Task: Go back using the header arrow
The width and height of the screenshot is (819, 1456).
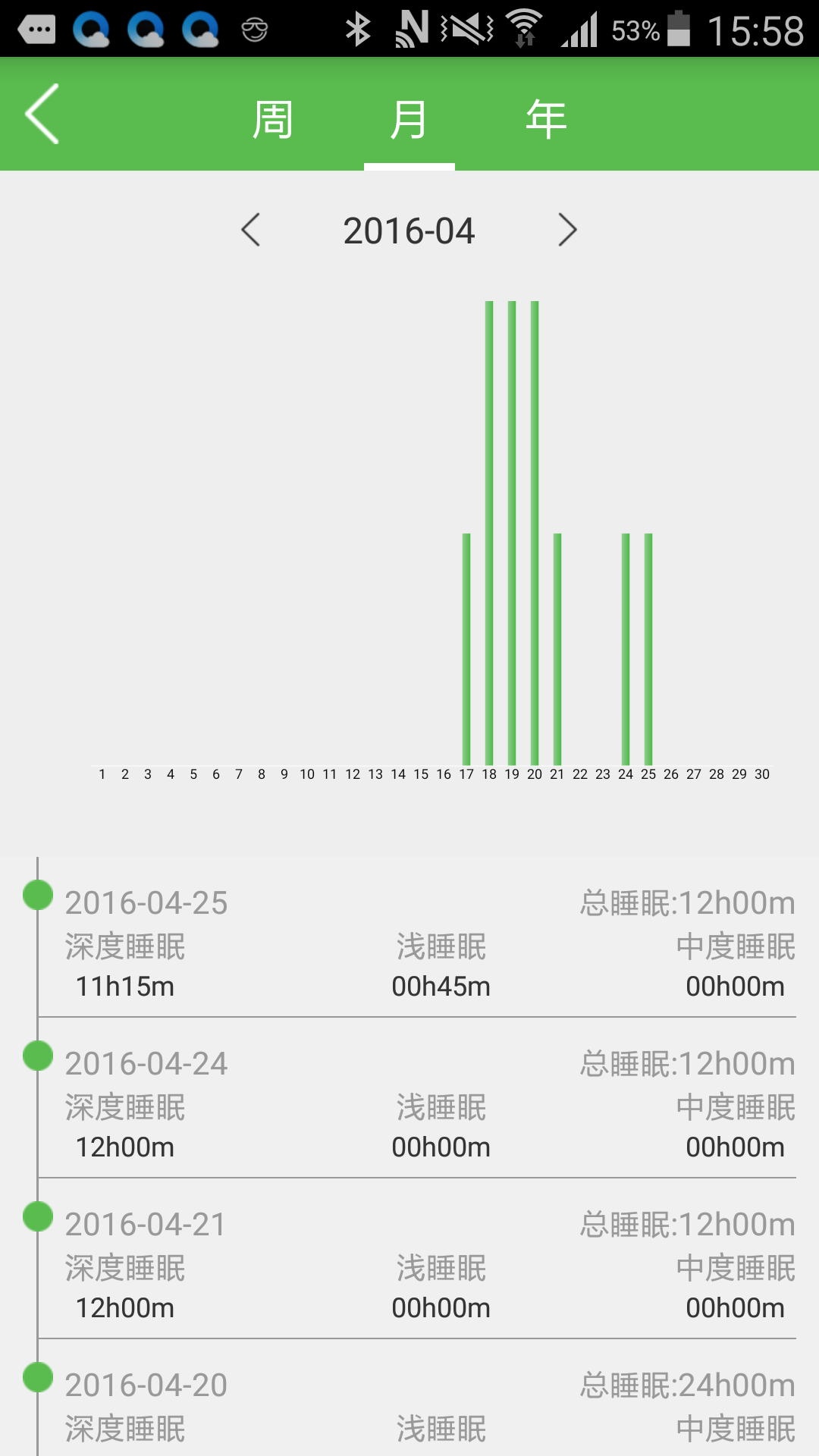Action: (x=42, y=114)
